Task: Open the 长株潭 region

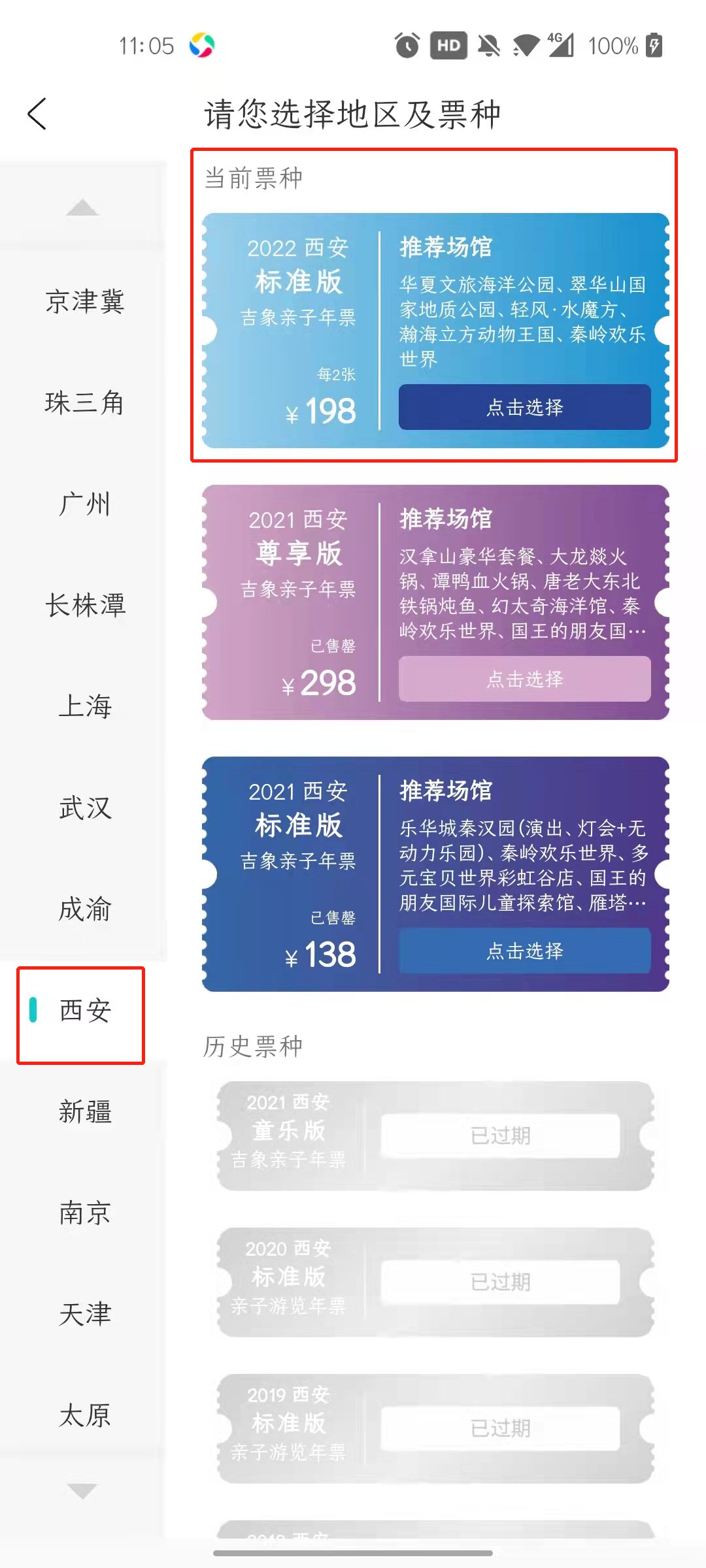Action: coord(84,606)
